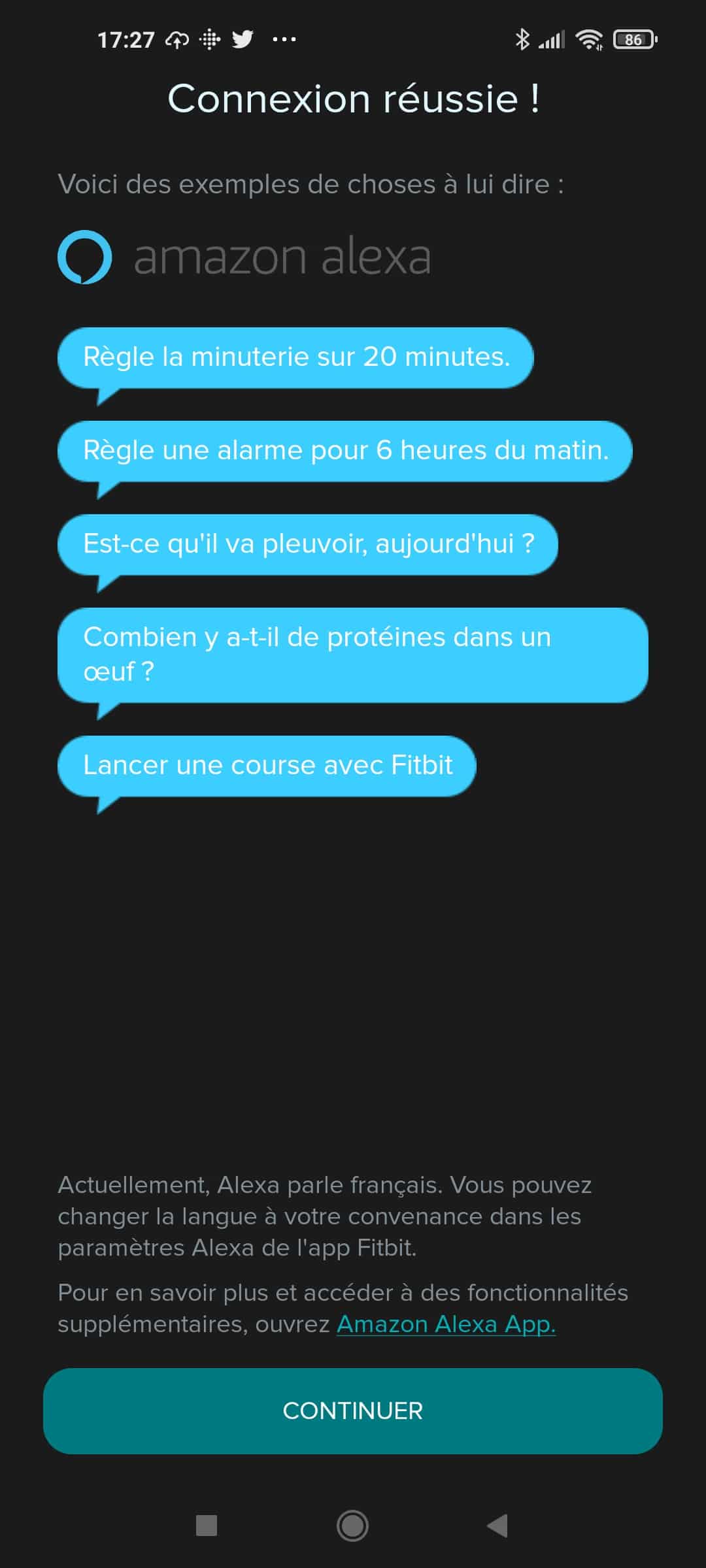
Task: Go back using the system back button
Action: pyautogui.click(x=497, y=1526)
